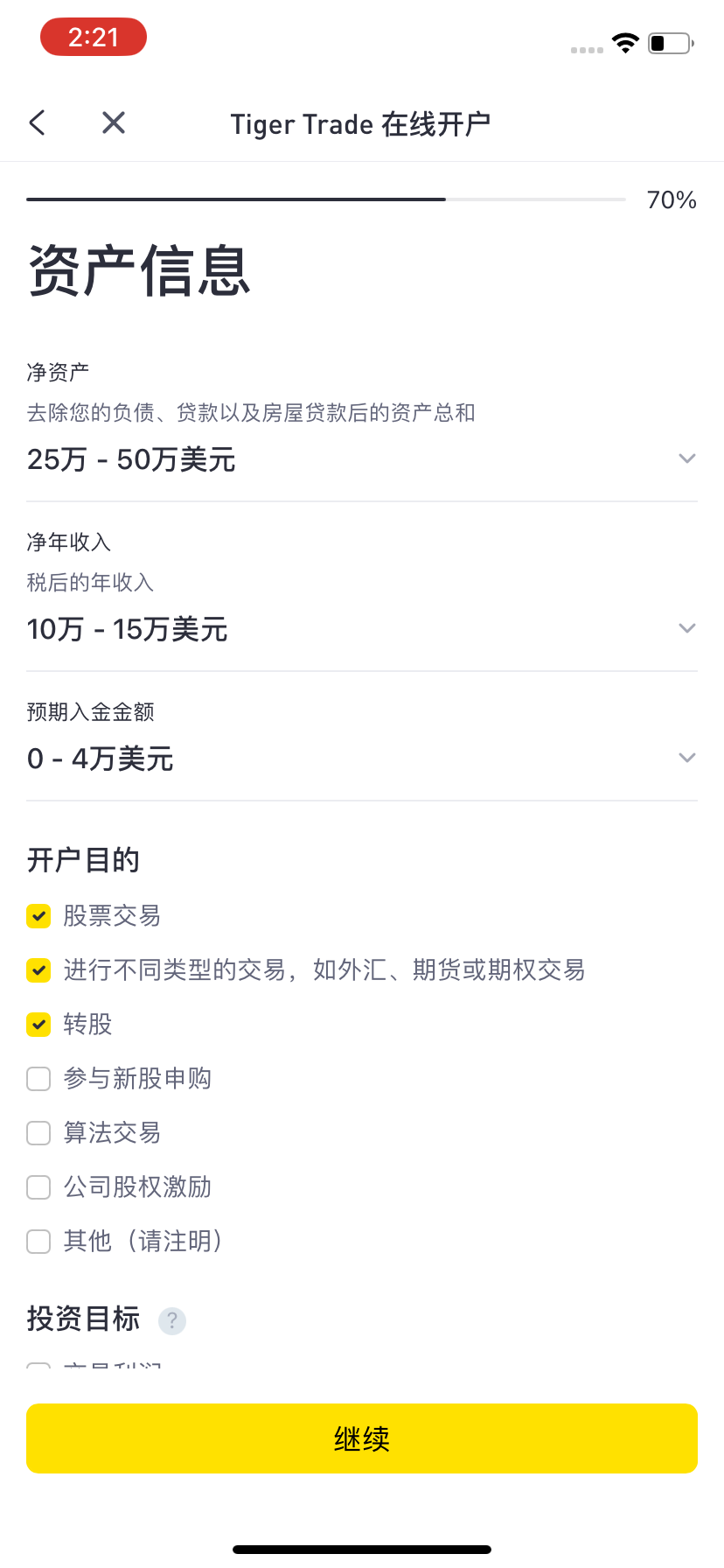
Task: Uncheck the 股票交易 checkbox
Action: point(38,916)
